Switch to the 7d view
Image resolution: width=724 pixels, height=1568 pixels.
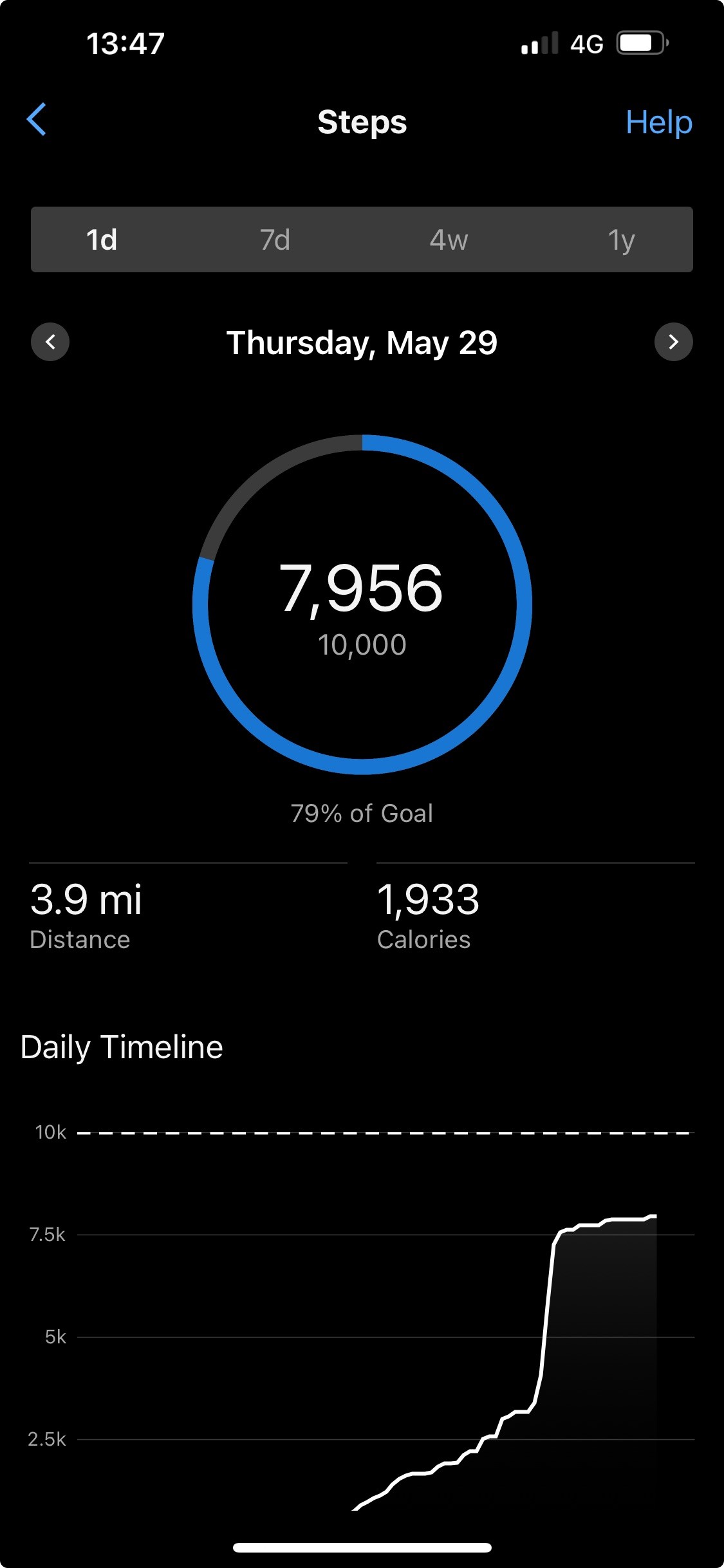pyautogui.click(x=275, y=239)
